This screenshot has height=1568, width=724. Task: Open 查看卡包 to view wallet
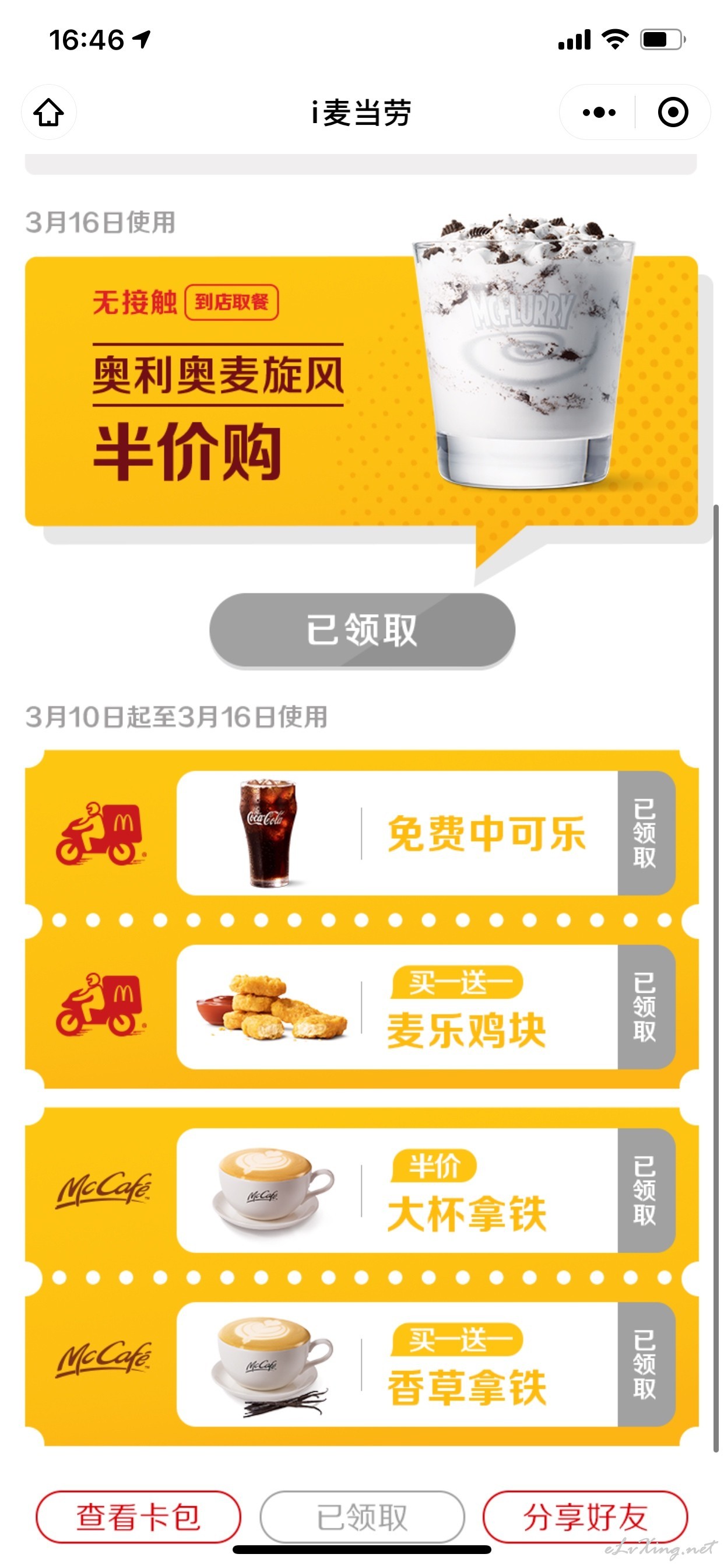point(138,1517)
